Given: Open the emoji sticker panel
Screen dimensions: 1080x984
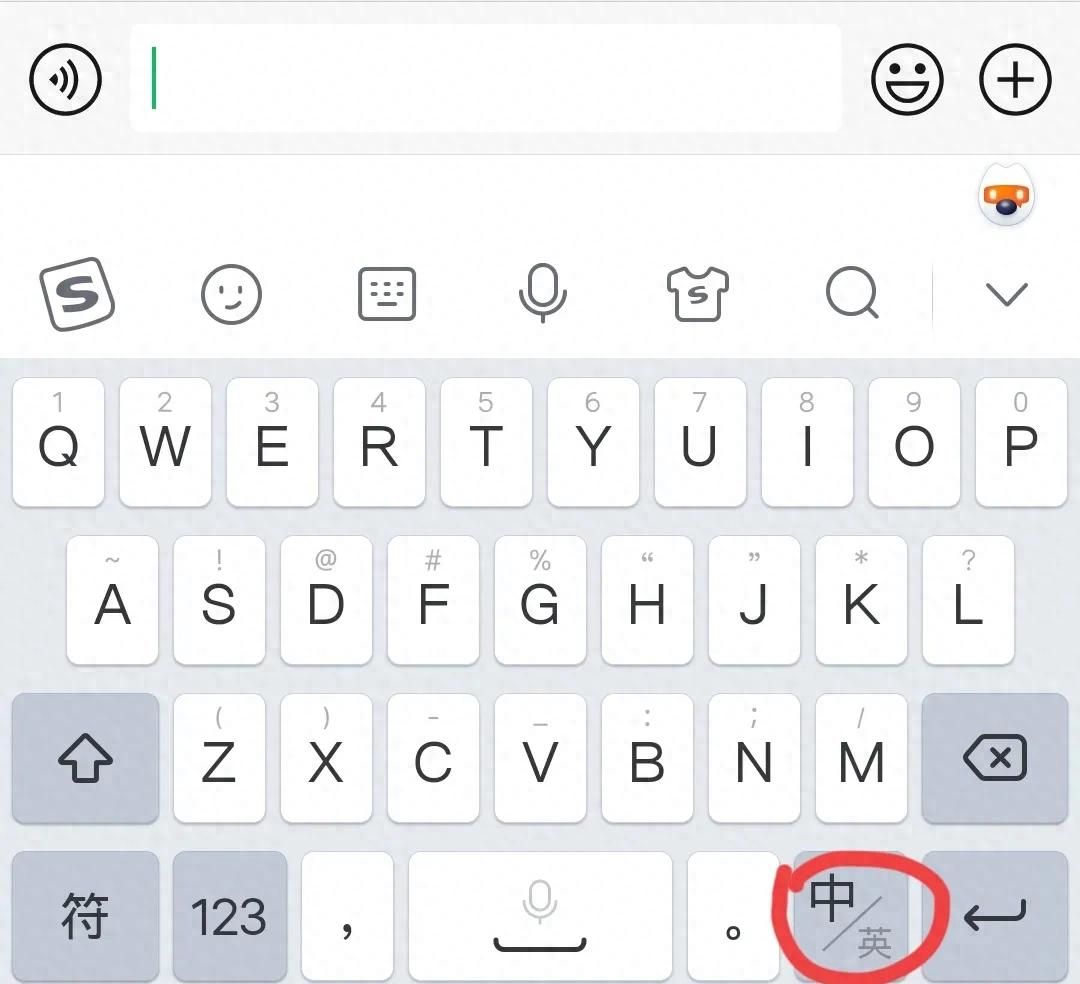Looking at the screenshot, I should pos(907,79).
